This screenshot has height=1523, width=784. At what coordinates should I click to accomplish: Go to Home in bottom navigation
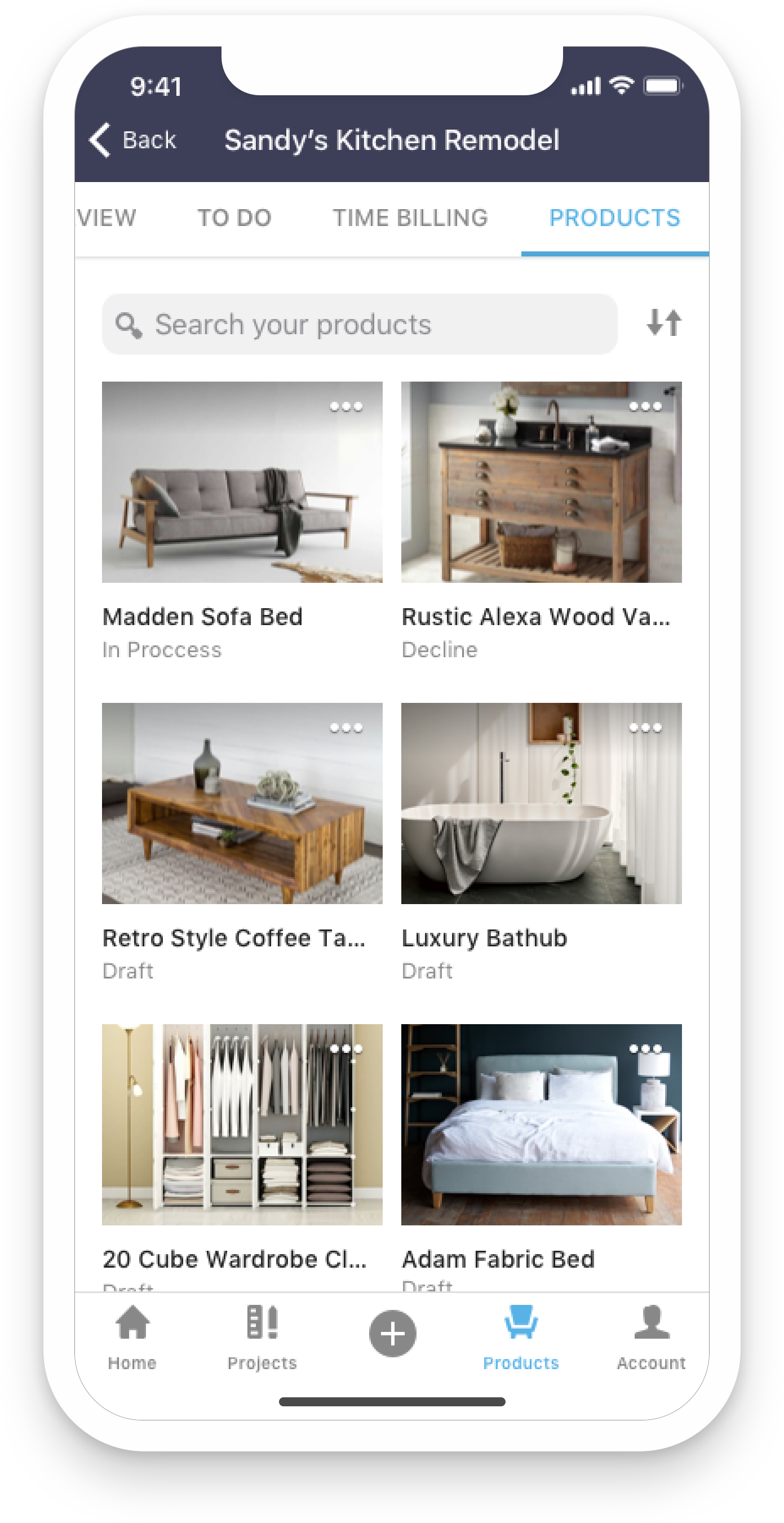[132, 1338]
